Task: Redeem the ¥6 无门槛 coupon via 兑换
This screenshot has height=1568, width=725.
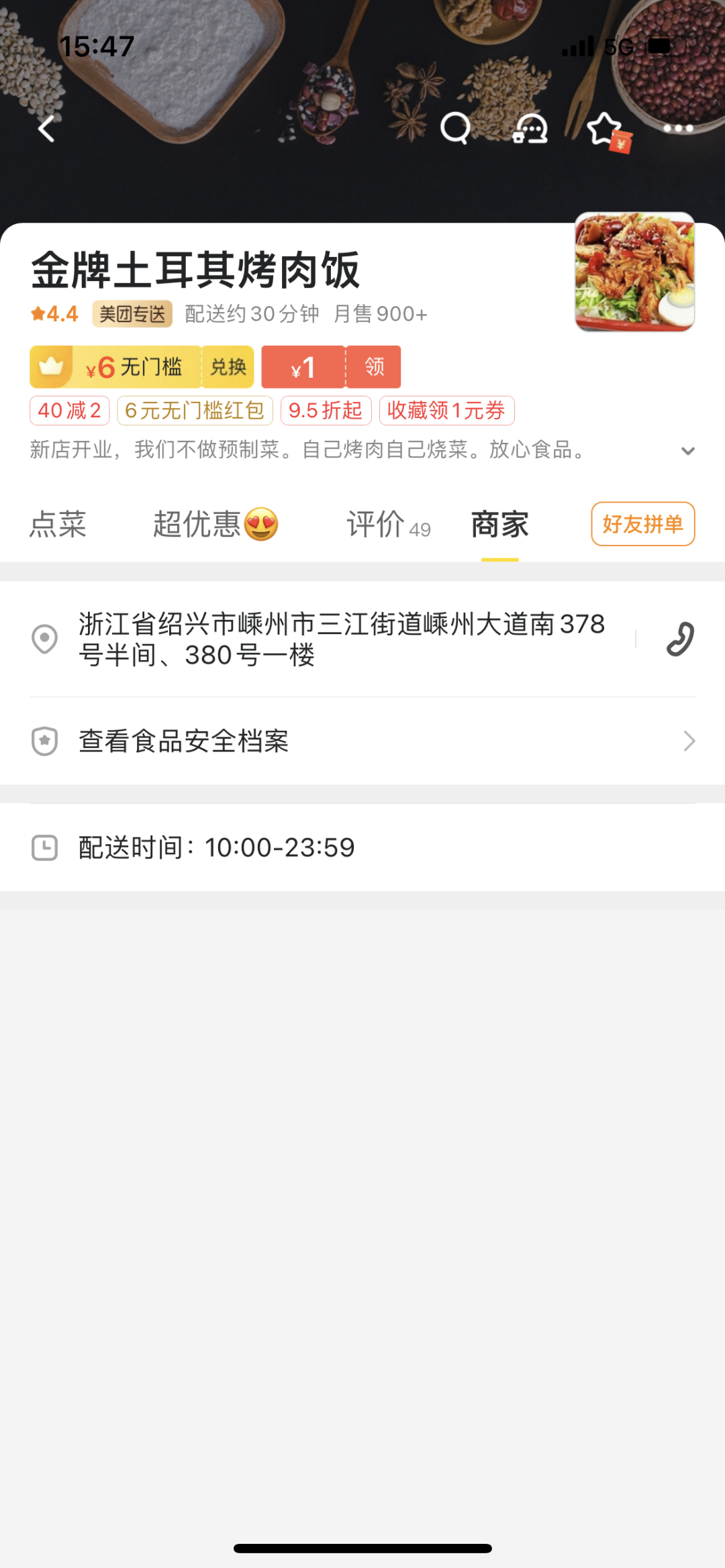Action: coord(228,367)
